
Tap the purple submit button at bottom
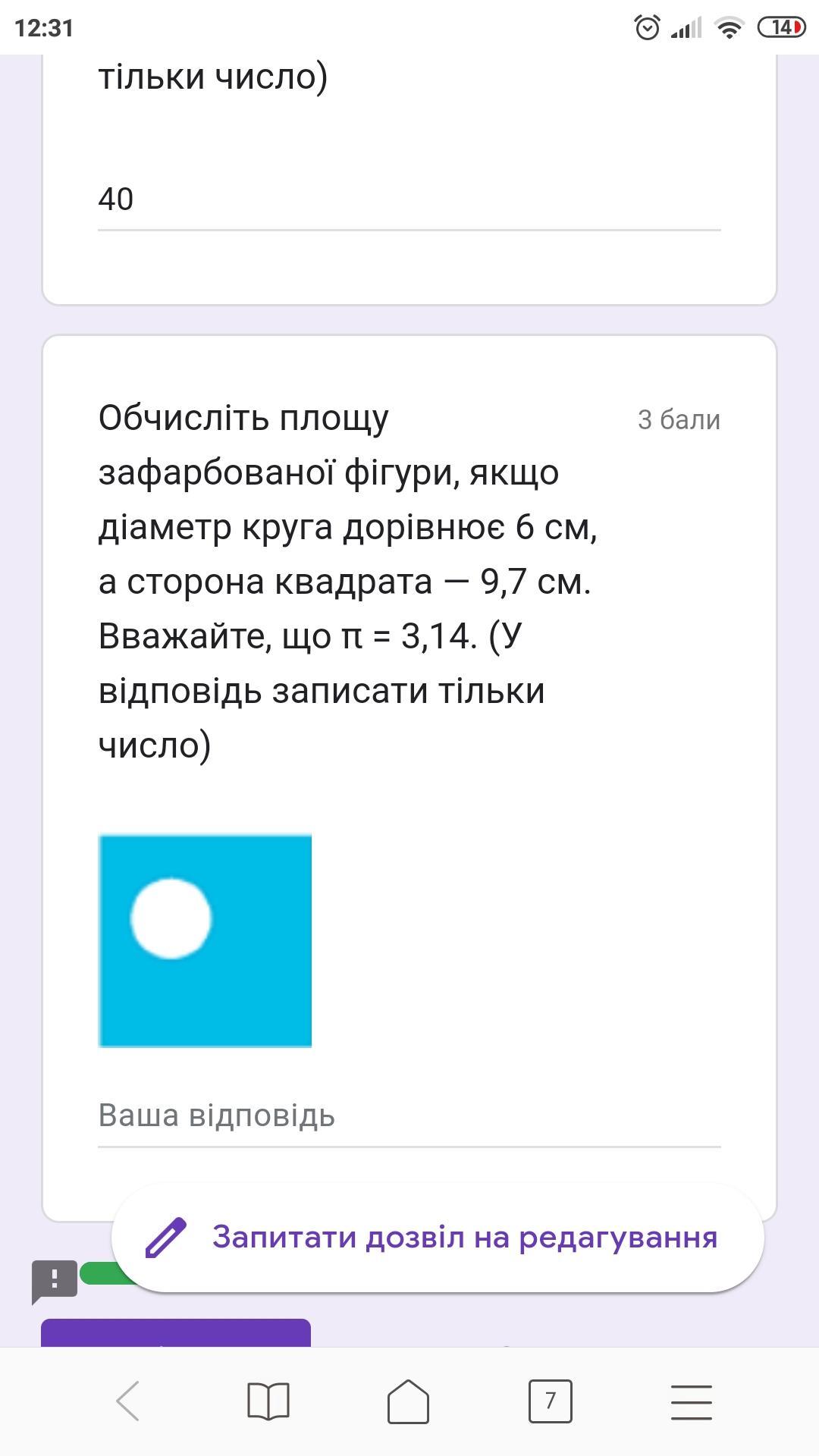pyautogui.click(x=176, y=1333)
